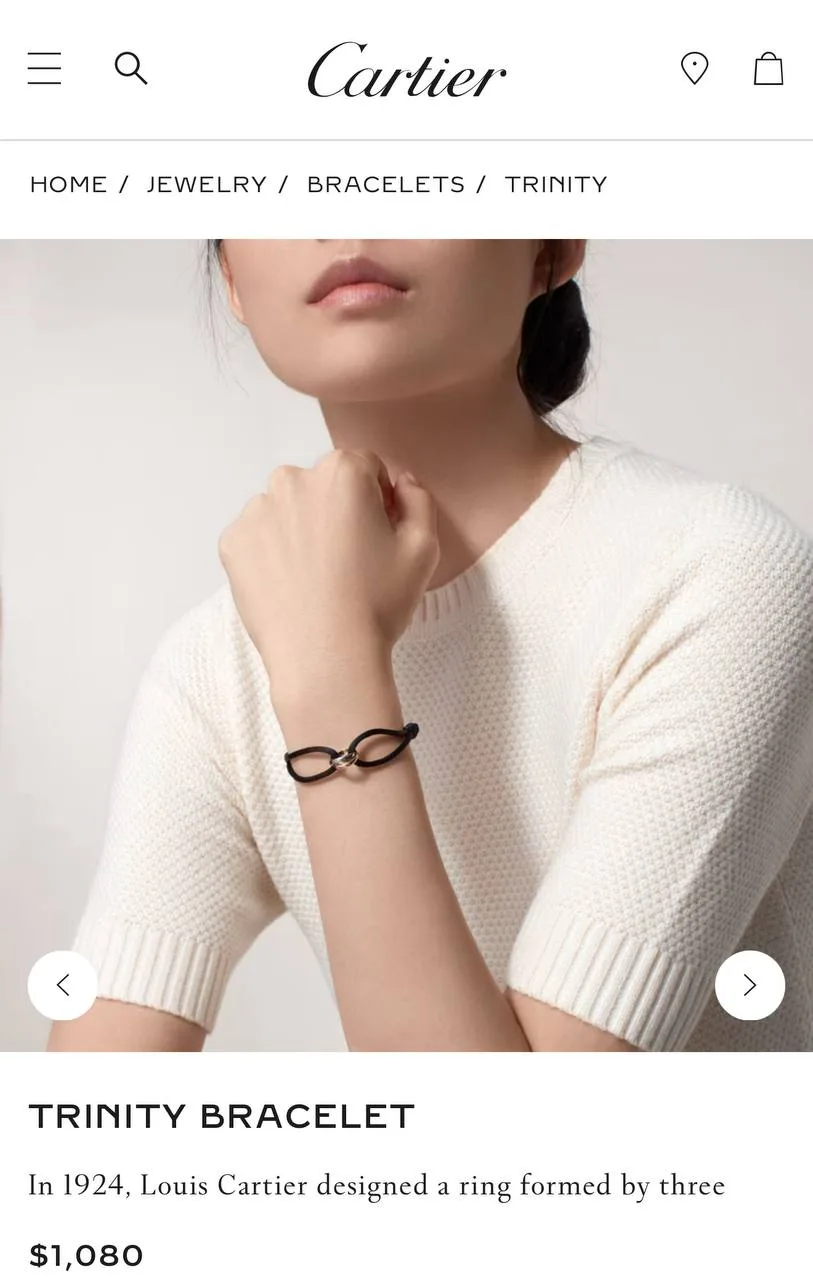
Task: Go to HOME breadcrumb
Action: pos(68,185)
